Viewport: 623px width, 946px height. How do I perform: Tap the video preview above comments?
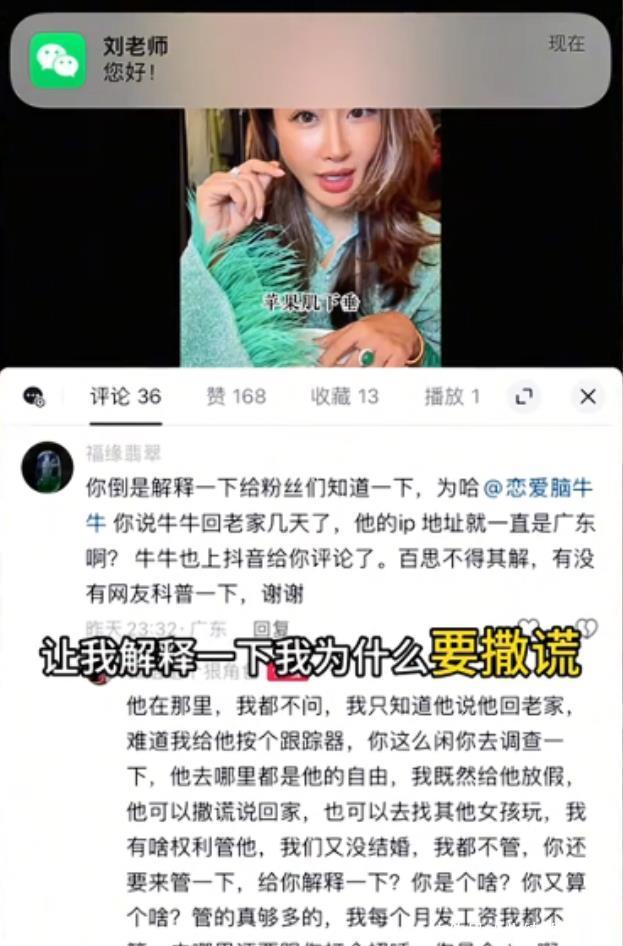[310, 238]
